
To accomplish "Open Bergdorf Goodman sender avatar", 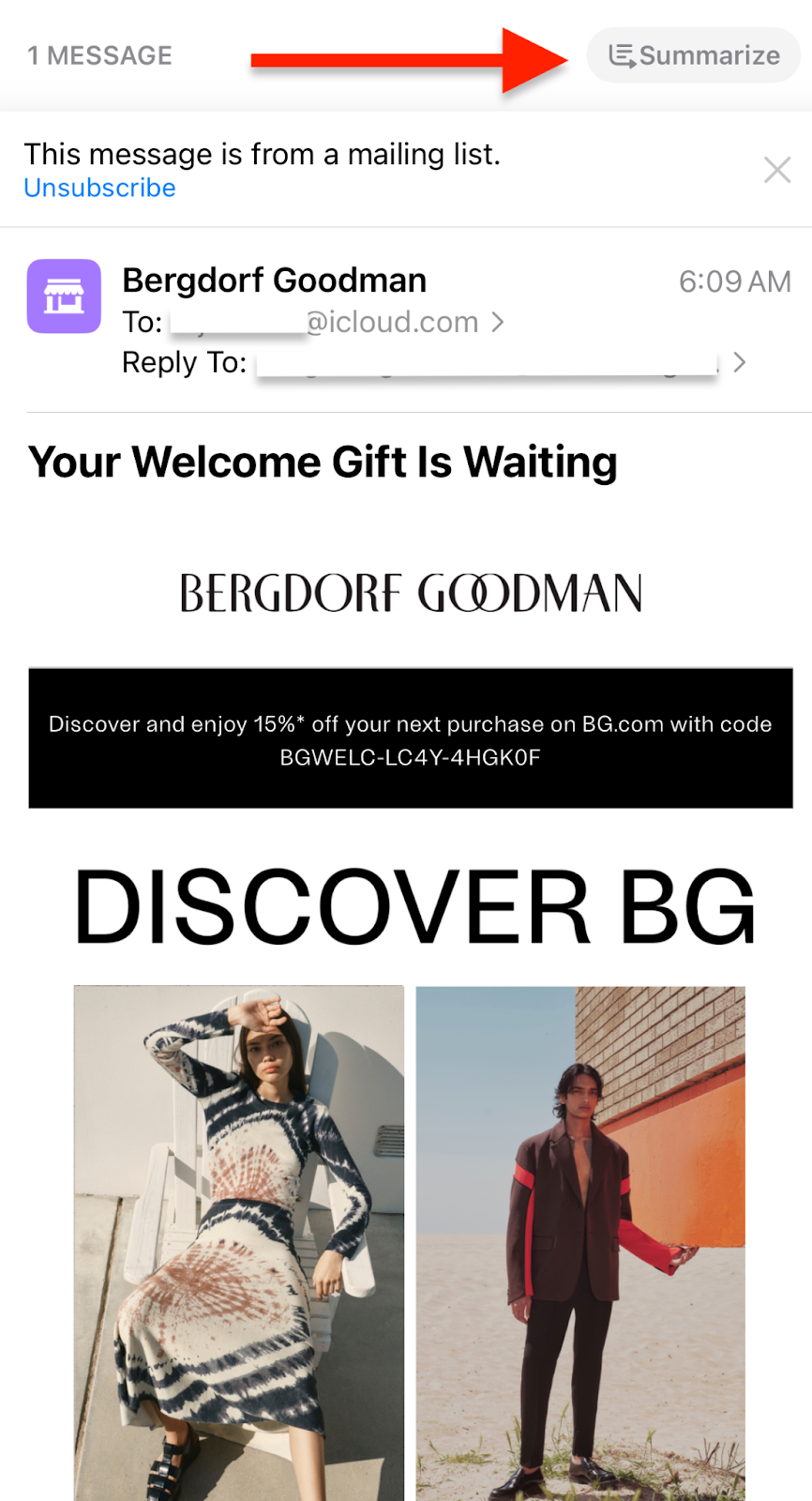I will (x=64, y=296).
